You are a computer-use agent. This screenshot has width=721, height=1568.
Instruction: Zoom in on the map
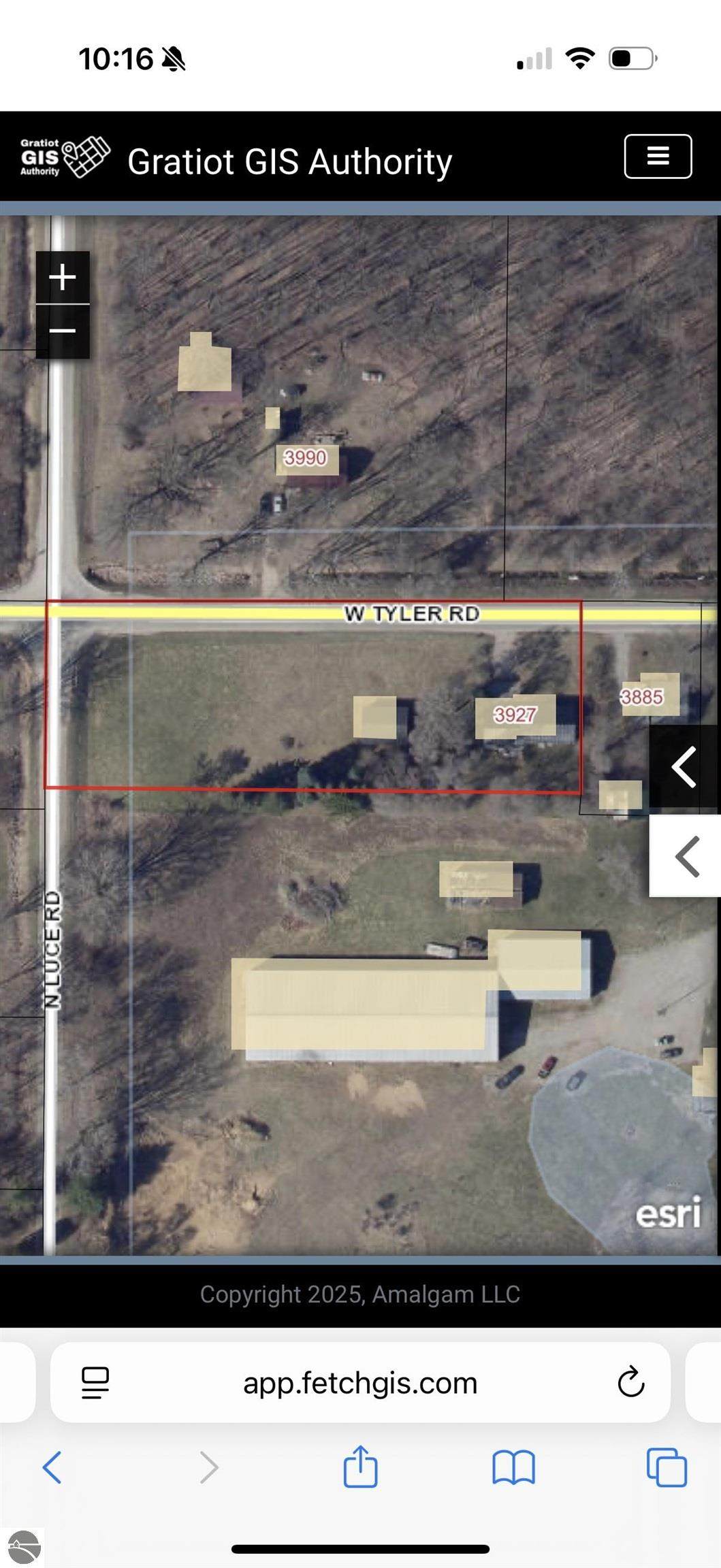[63, 278]
